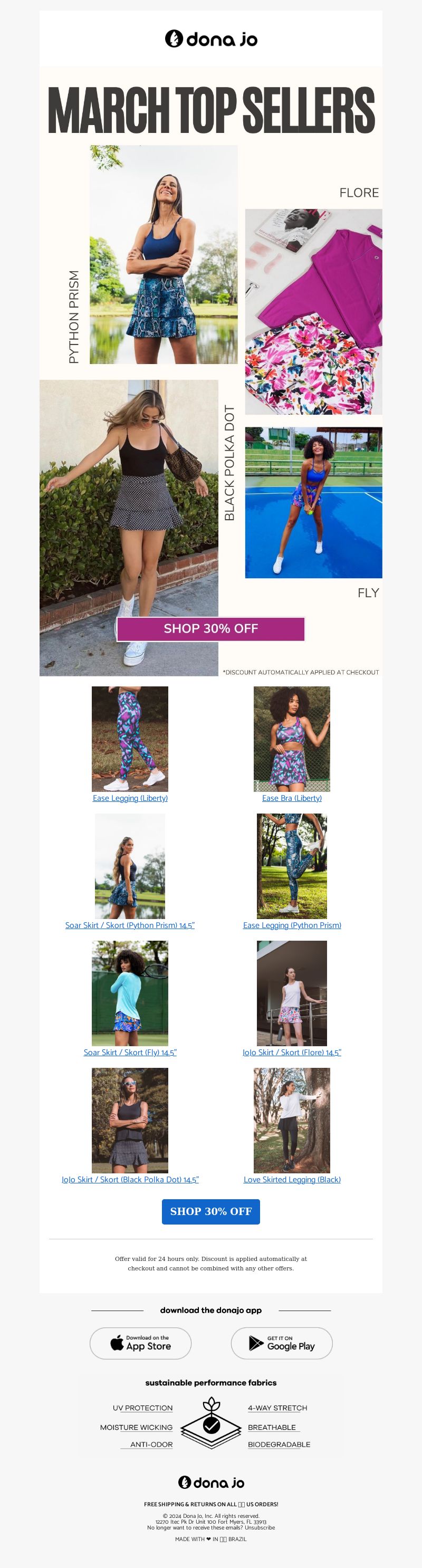Screen dimensions: 422x1568
Task: Tap the blue SHOP 30% OFF button
Action: coord(210,1211)
